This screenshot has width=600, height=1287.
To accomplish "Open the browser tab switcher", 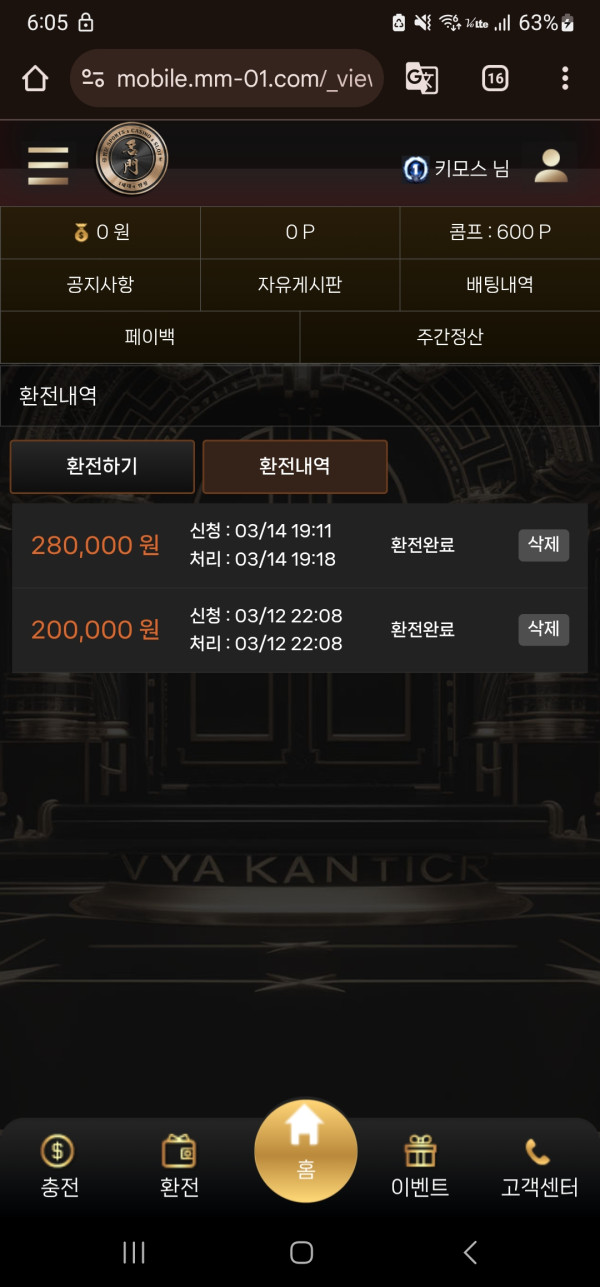I will (x=495, y=78).
